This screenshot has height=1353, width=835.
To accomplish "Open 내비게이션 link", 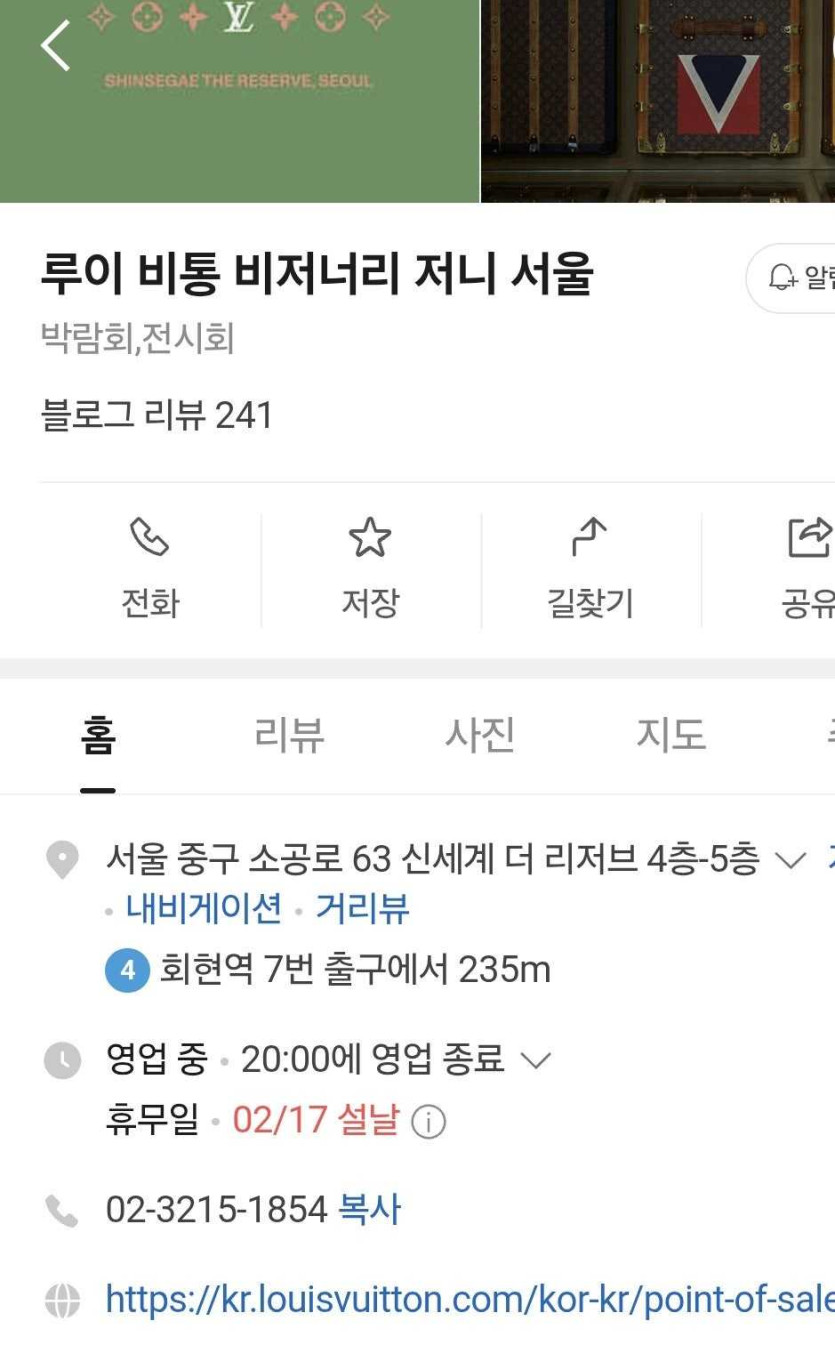I will [x=204, y=909].
